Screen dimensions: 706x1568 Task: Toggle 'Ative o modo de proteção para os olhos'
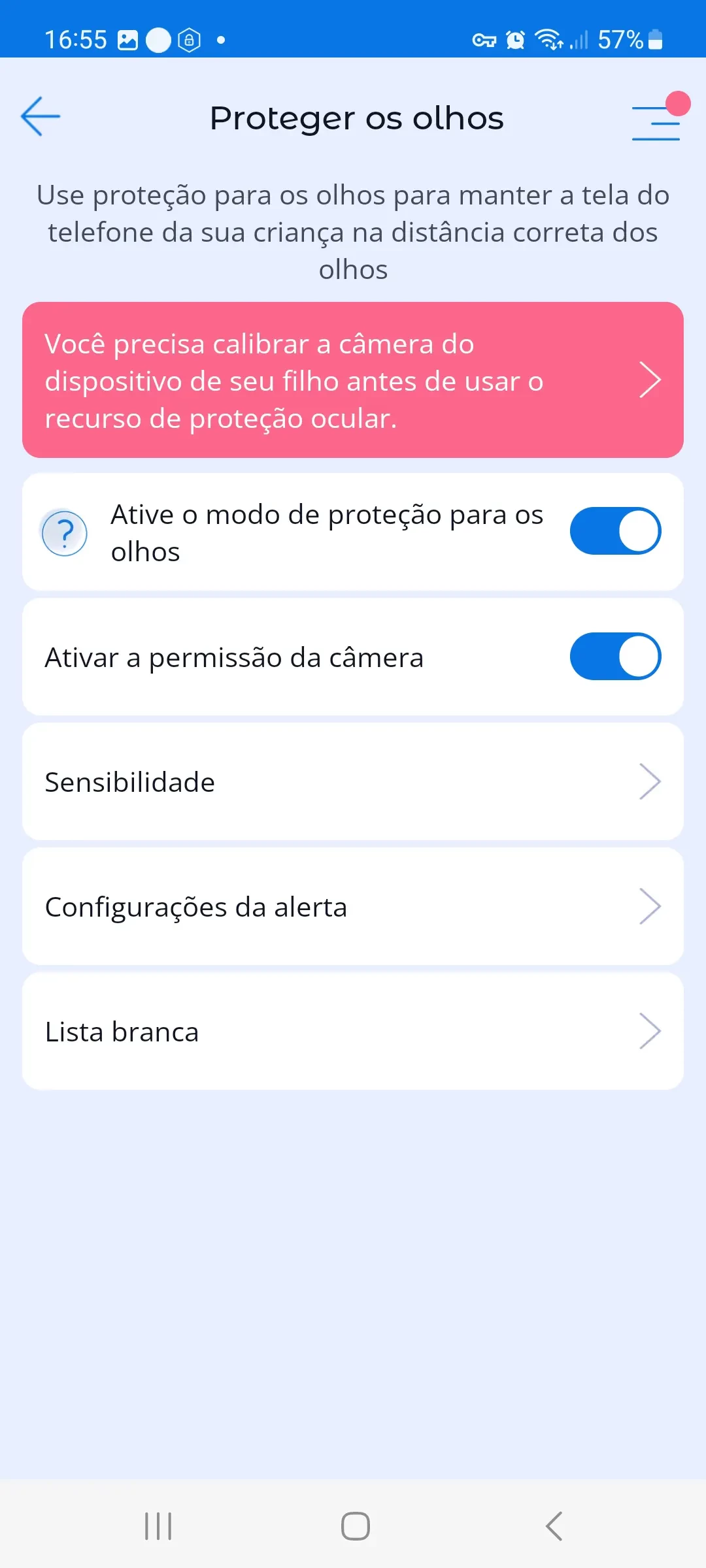[x=614, y=531]
